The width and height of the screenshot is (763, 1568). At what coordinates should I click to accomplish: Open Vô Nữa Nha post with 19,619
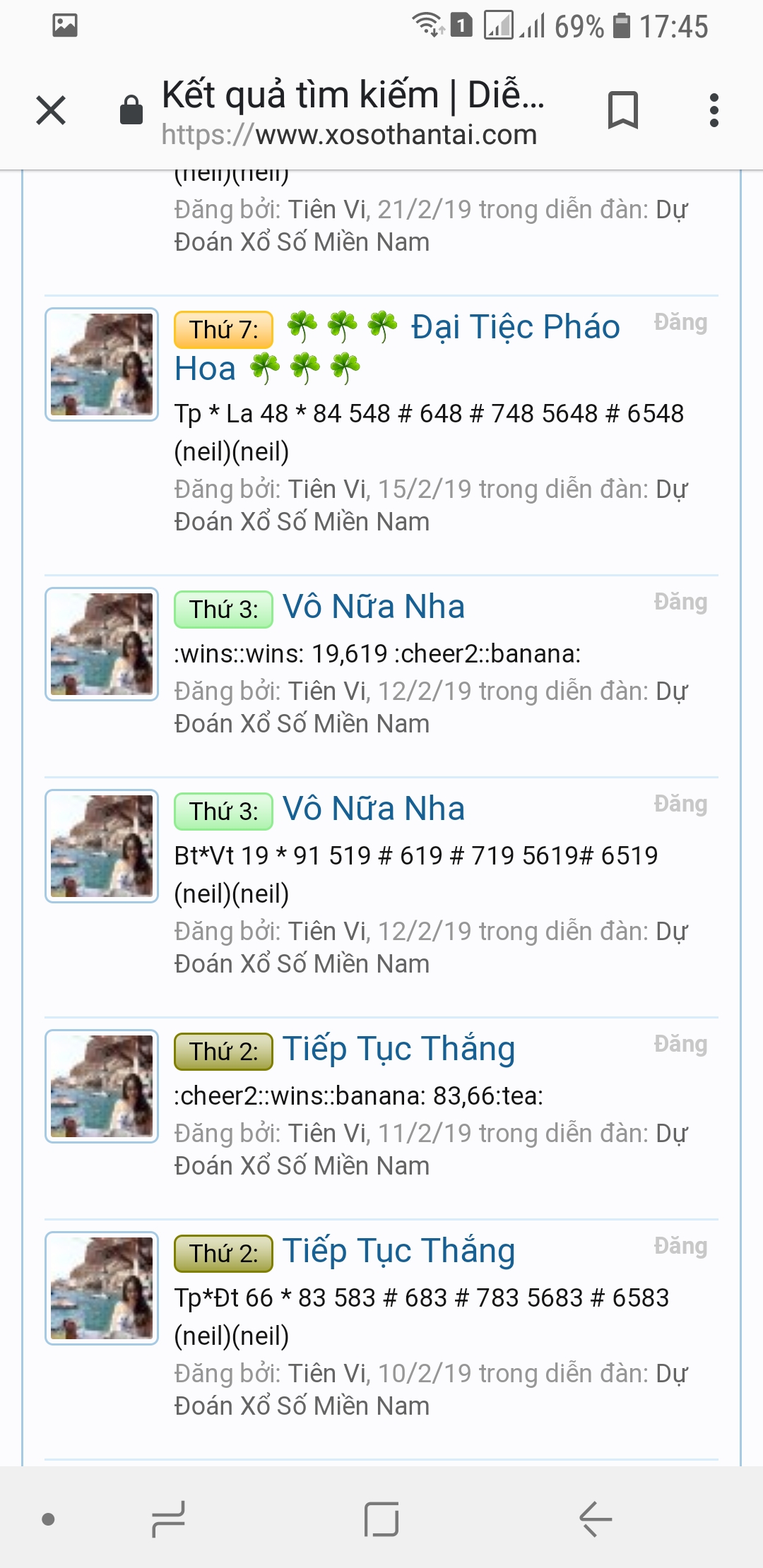coord(374,607)
